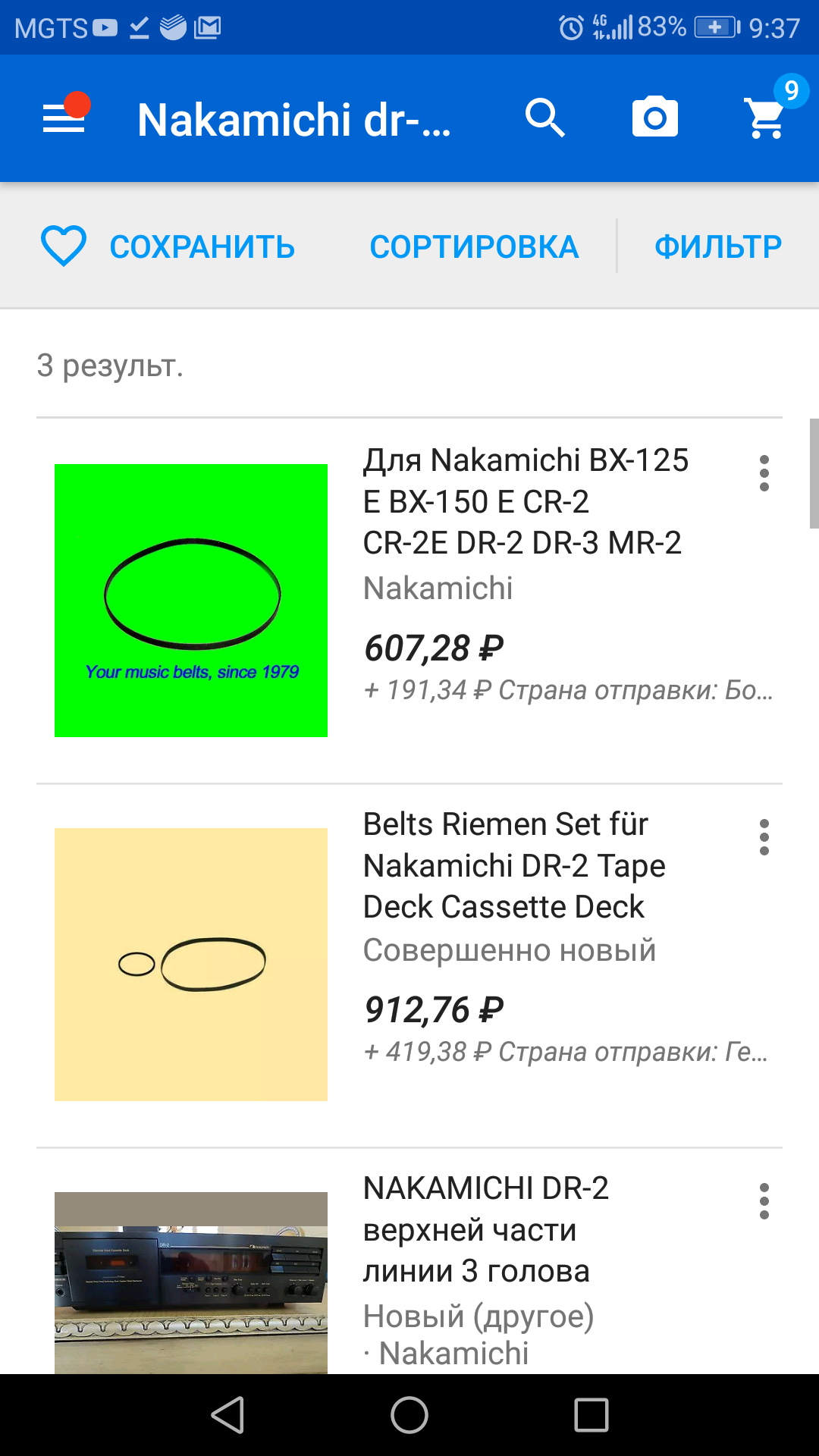819x1456 pixels.
Task: Open the ФИЛЬТР filter panel
Action: point(717,246)
